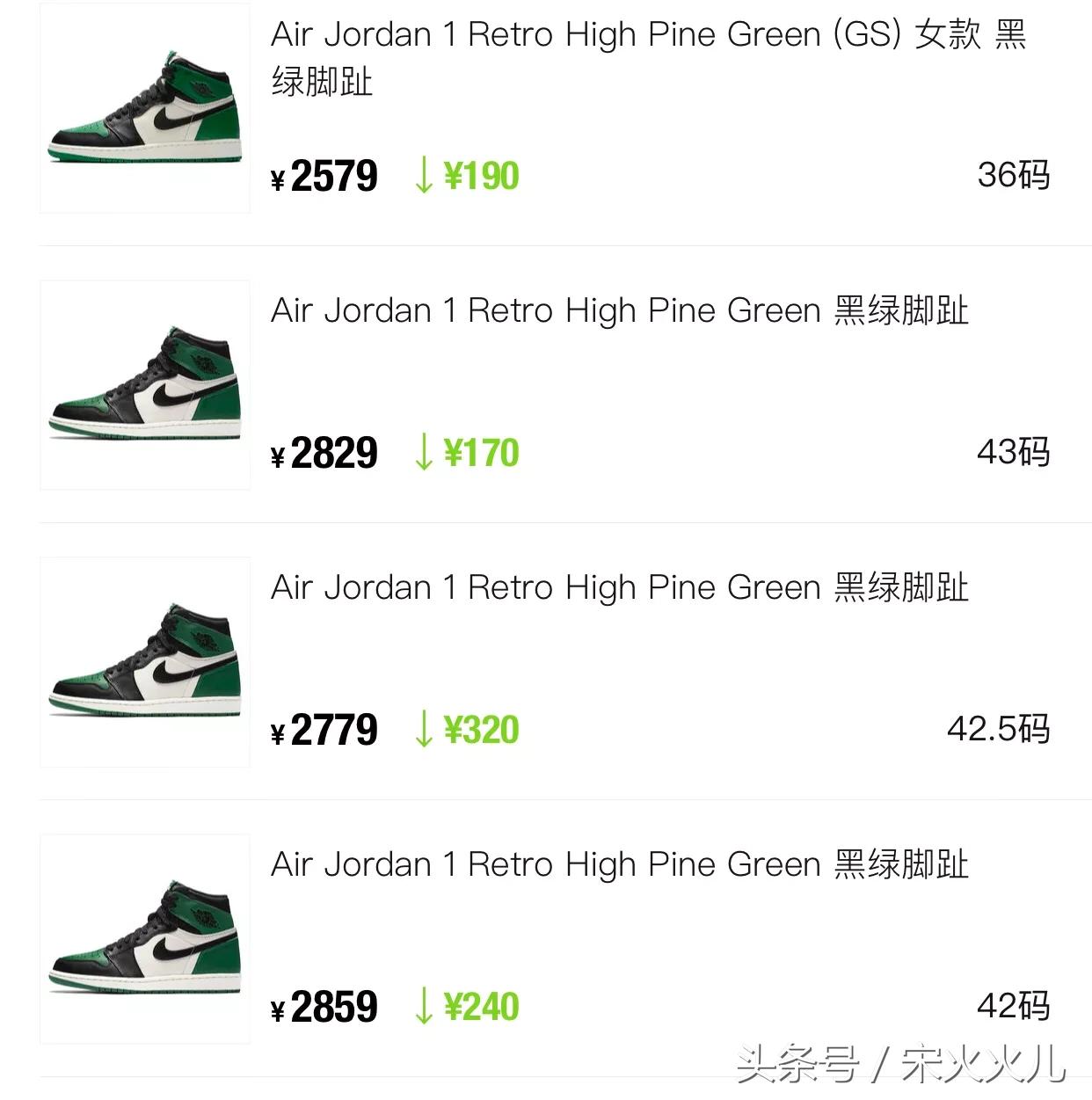Click the shoe image in the 43码 row
The width and height of the screenshot is (1092, 1100).
pos(144,385)
